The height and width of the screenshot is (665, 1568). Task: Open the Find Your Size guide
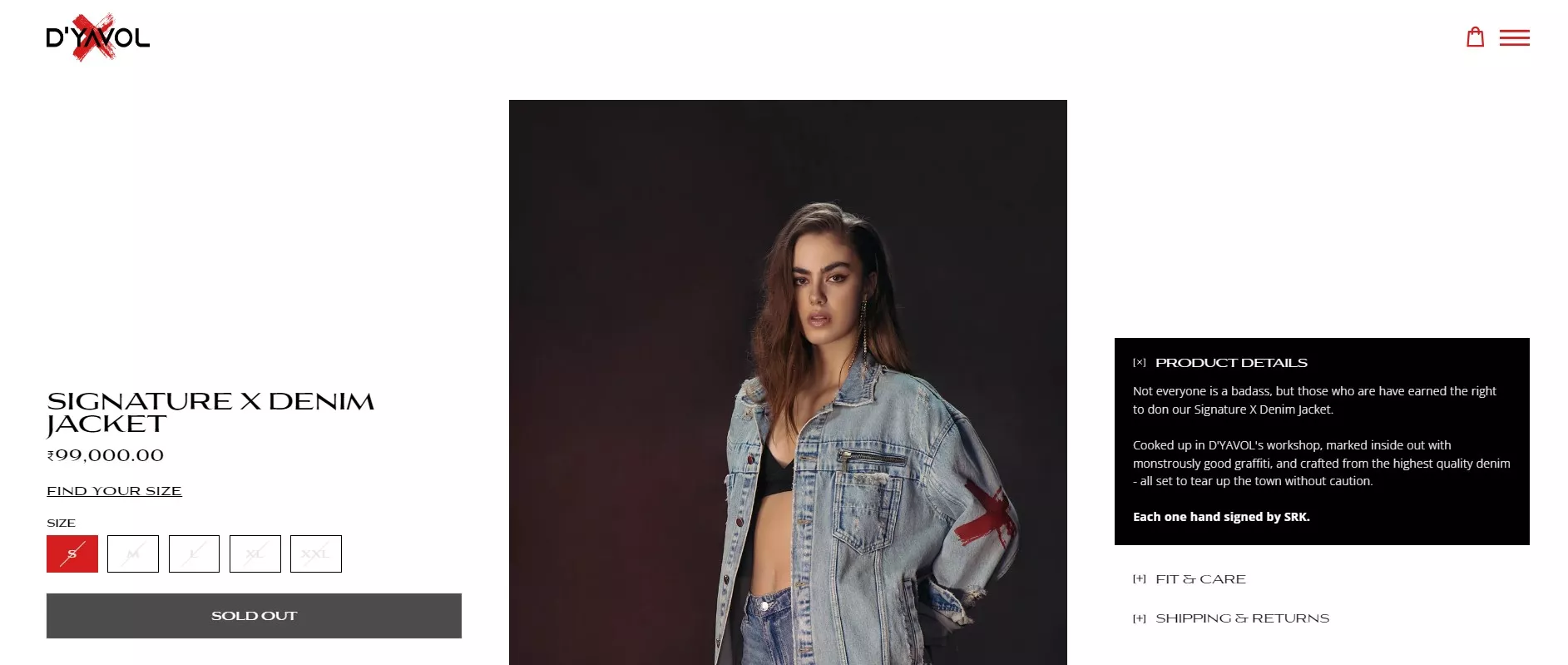coord(114,491)
